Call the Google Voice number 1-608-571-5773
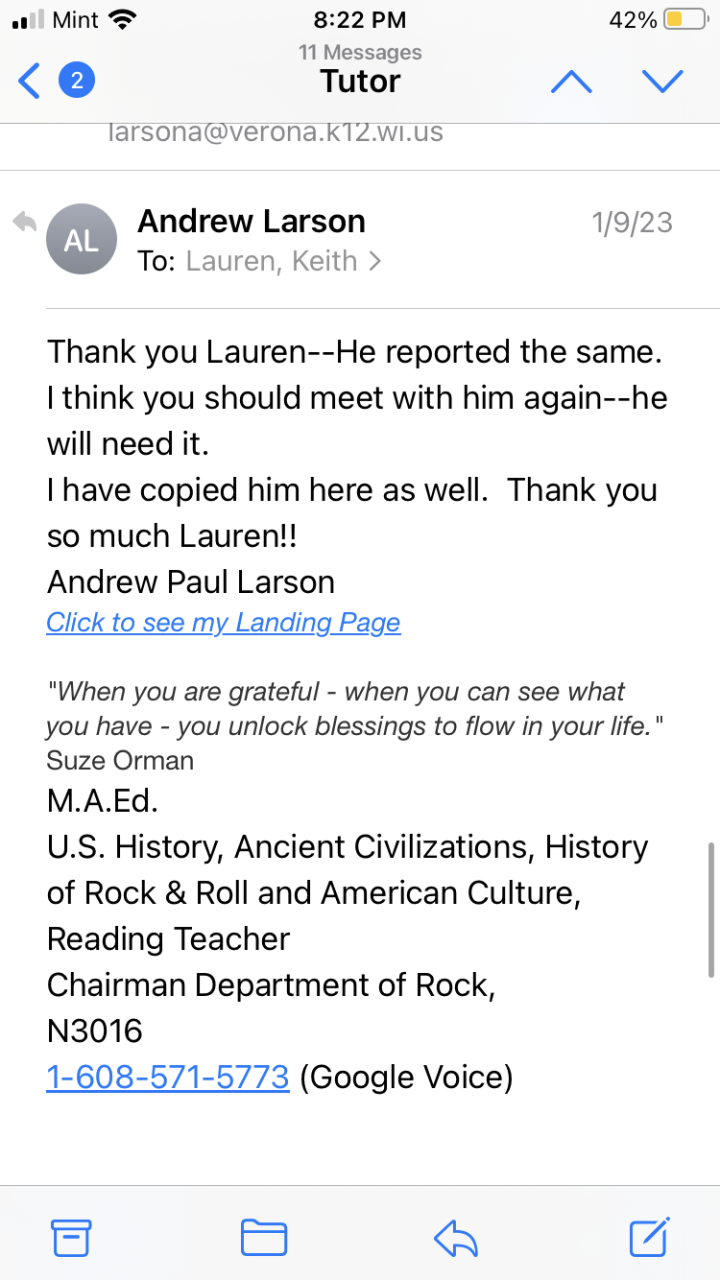 pyautogui.click(x=168, y=1077)
